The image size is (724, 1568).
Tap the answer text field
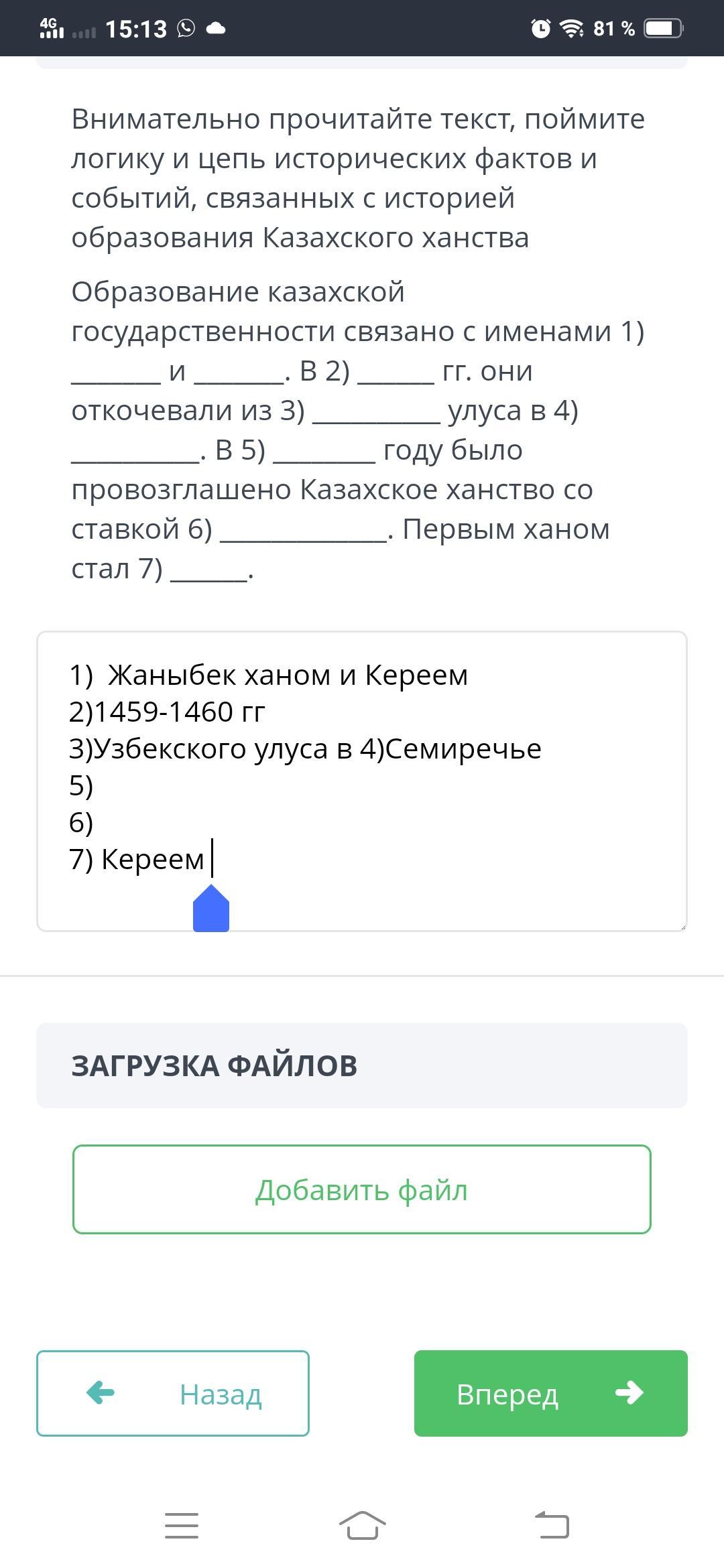coord(362,781)
